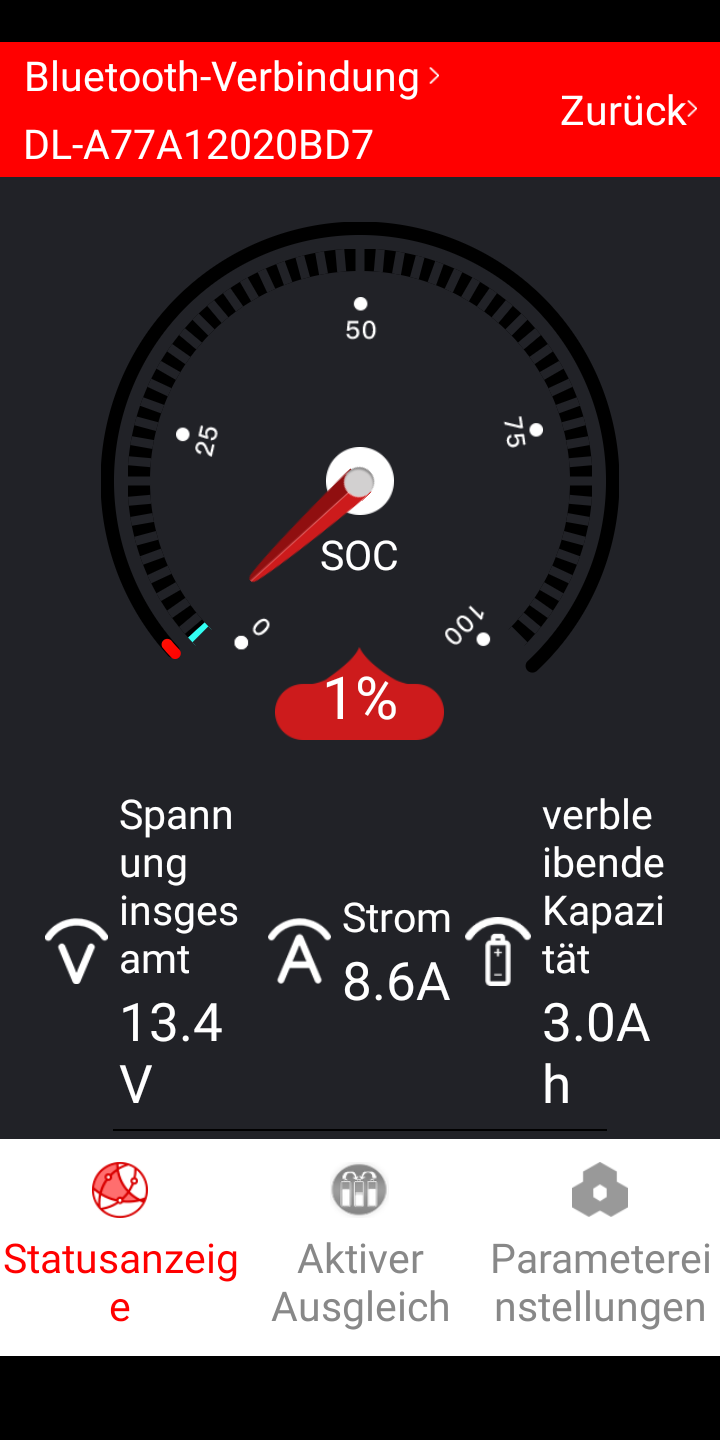This screenshot has height=1440, width=720.
Task: Switch to the Statusanzeige tab
Action: [120, 1245]
